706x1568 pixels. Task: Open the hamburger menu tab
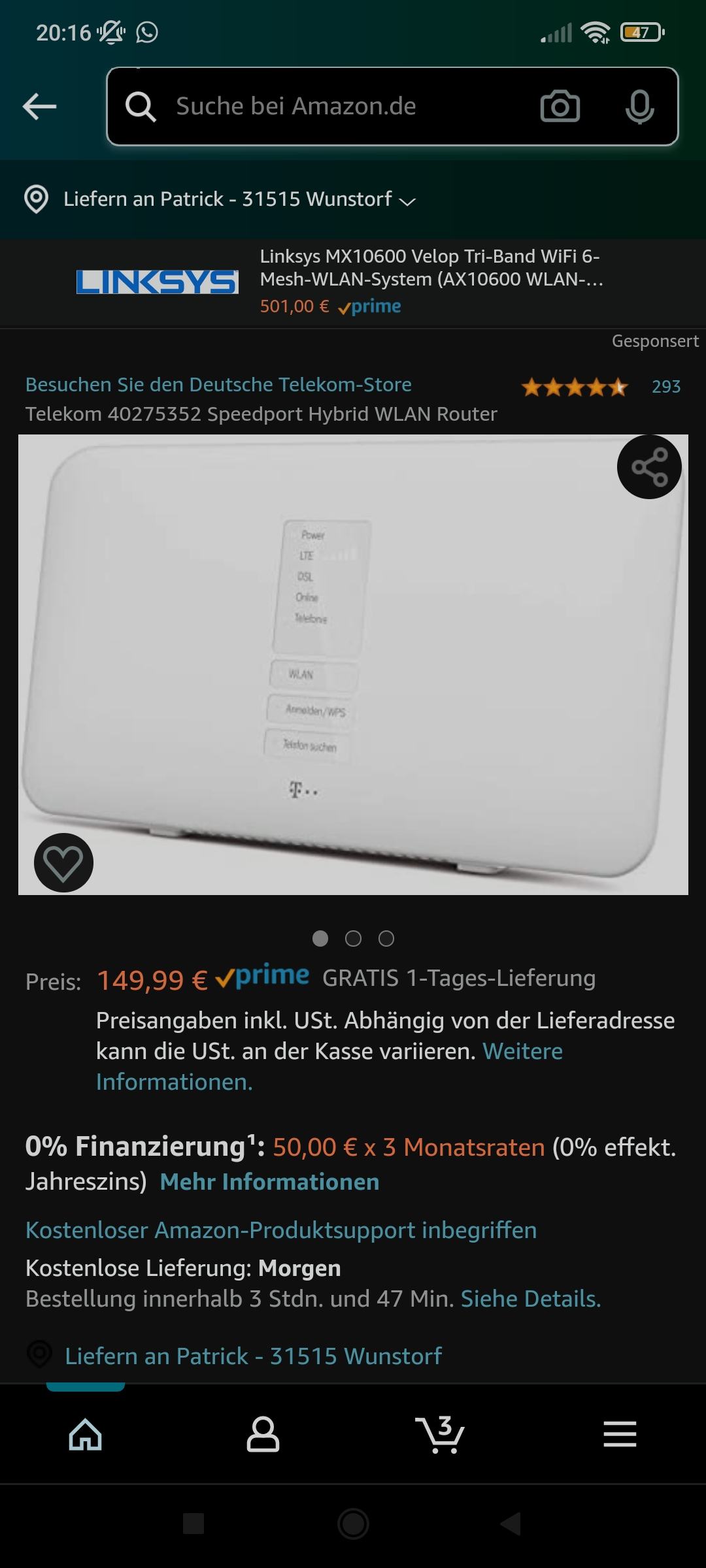tap(620, 1435)
